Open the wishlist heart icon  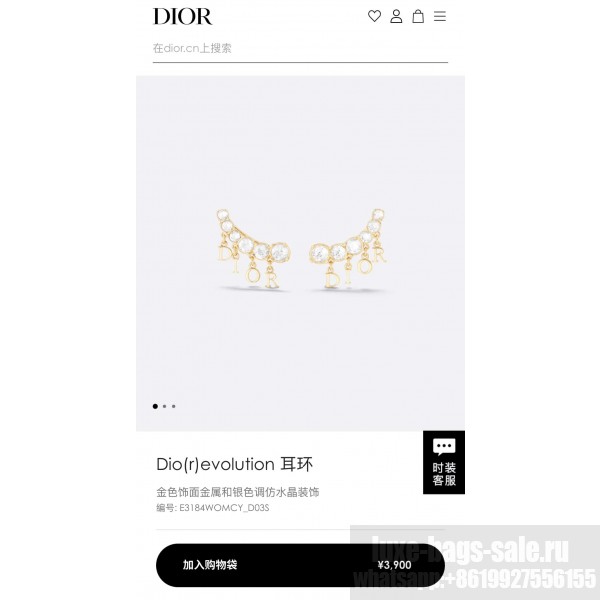click(374, 16)
